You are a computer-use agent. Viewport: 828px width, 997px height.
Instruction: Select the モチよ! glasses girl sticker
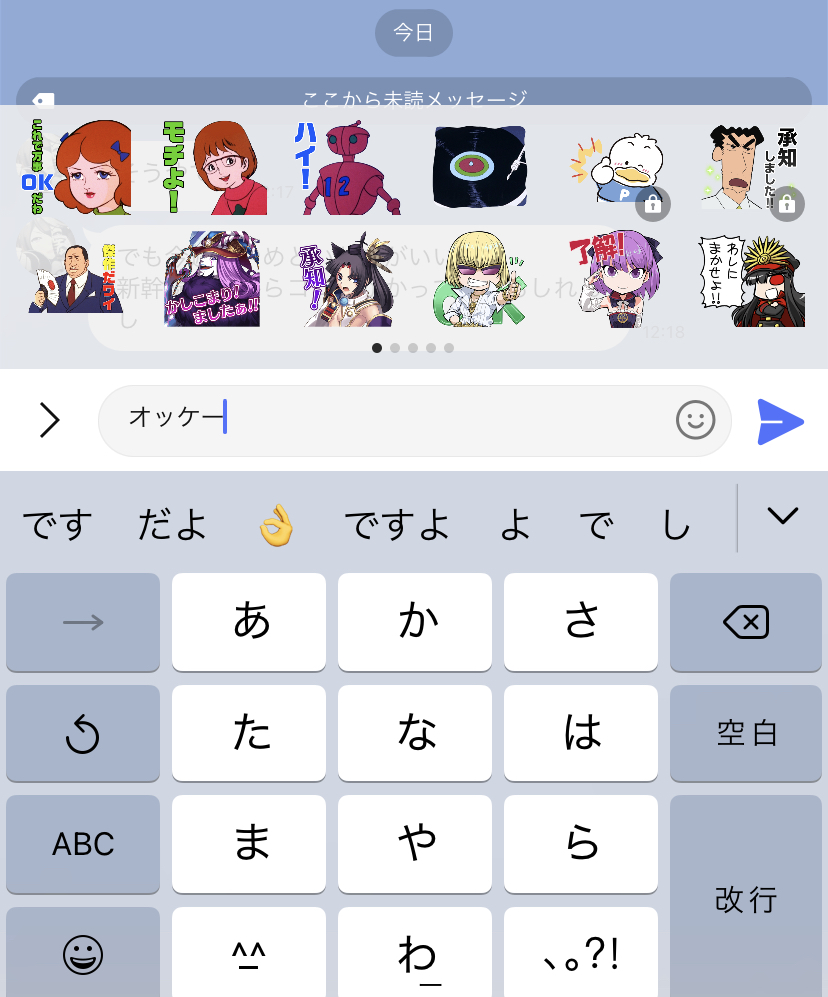pos(214,167)
